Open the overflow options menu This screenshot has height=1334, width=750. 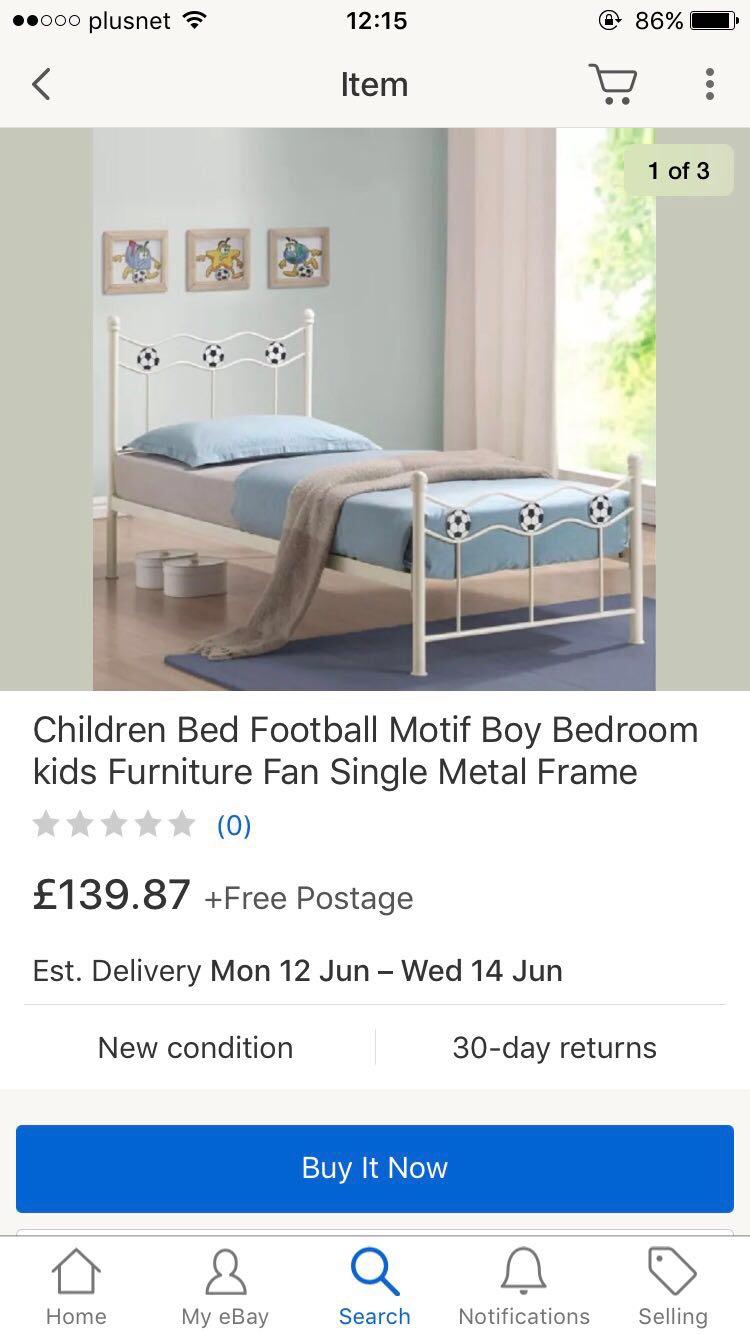pyautogui.click(x=710, y=84)
